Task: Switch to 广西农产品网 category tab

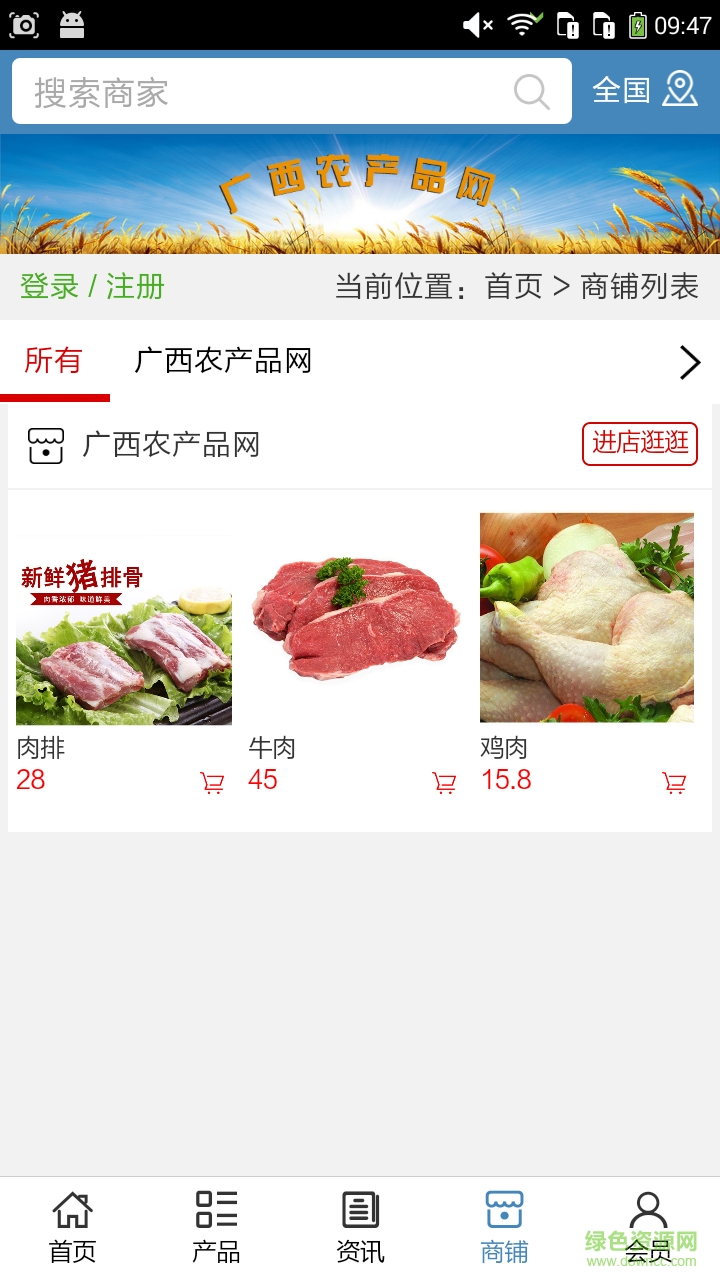Action: [x=223, y=361]
